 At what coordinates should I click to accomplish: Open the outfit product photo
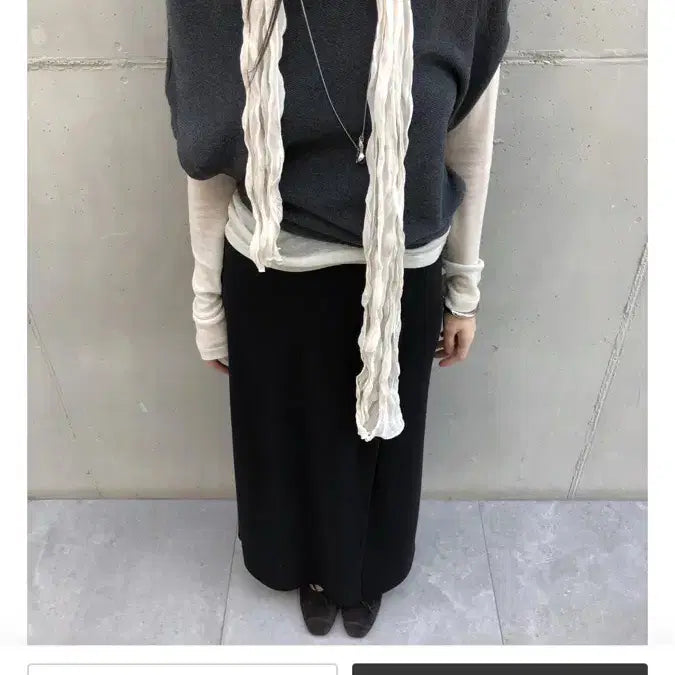pos(337,320)
